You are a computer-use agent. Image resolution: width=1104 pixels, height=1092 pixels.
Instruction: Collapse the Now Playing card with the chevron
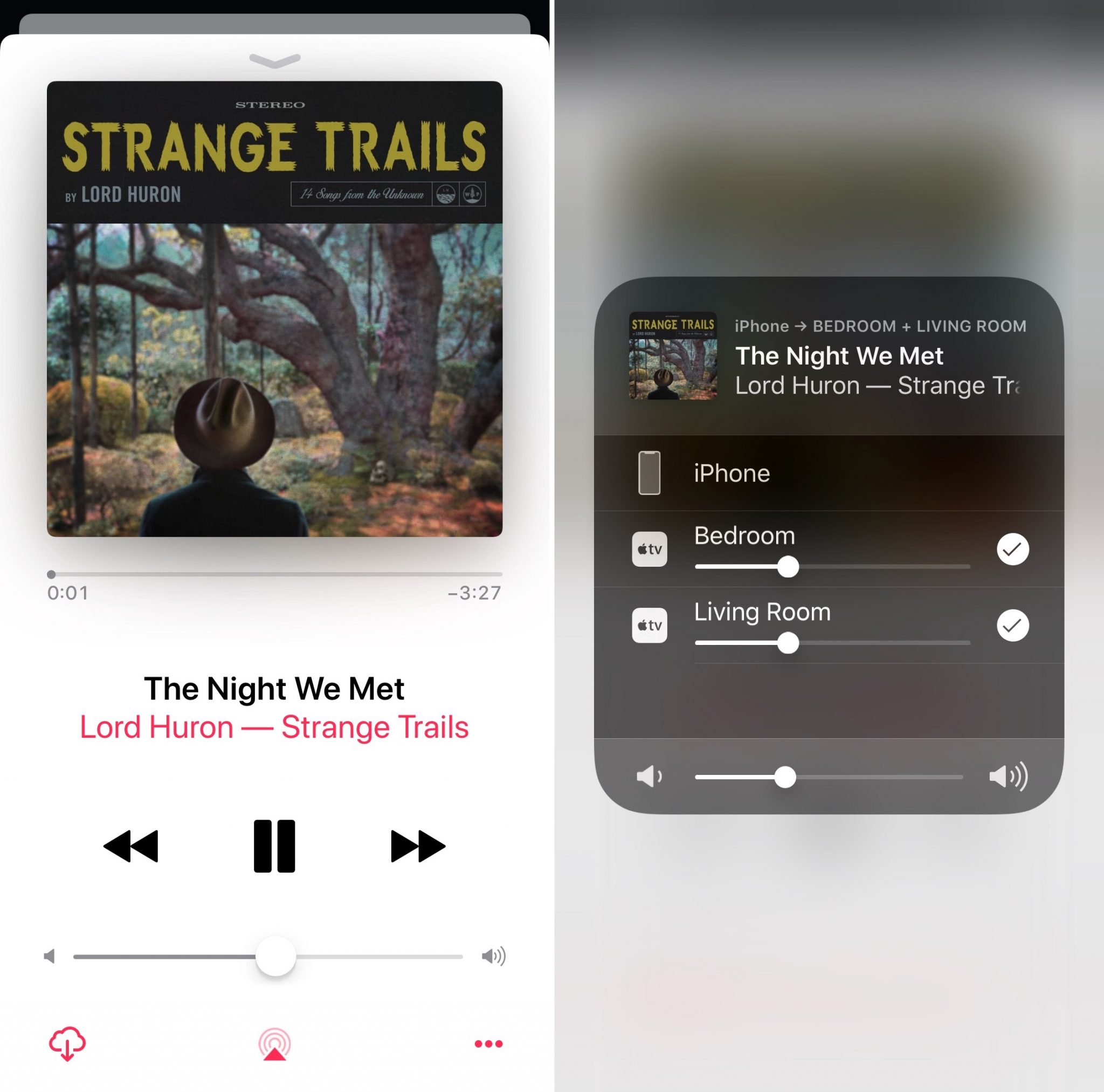tap(274, 59)
